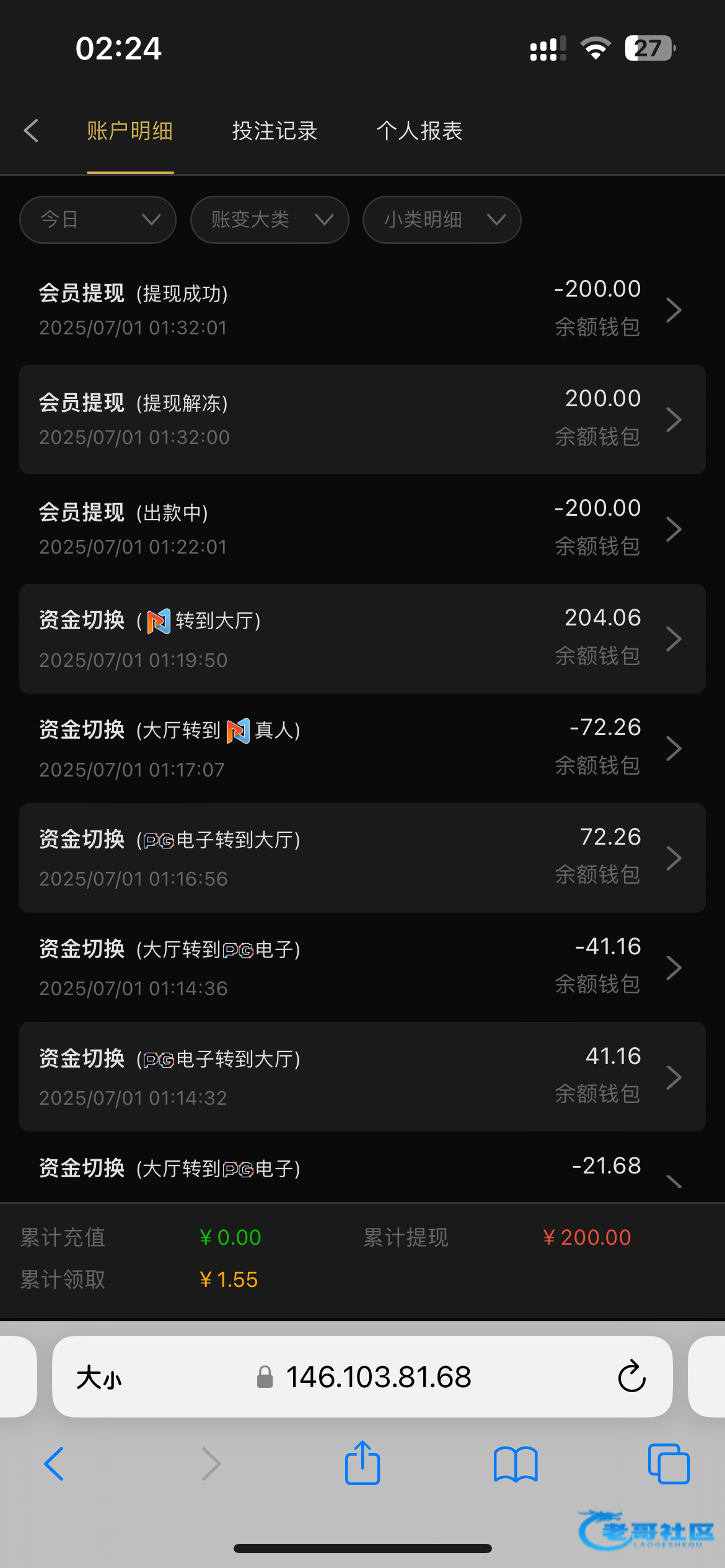The height and width of the screenshot is (1568, 725).
Task: Expand the 小类明细 dropdown
Action: coord(441,219)
